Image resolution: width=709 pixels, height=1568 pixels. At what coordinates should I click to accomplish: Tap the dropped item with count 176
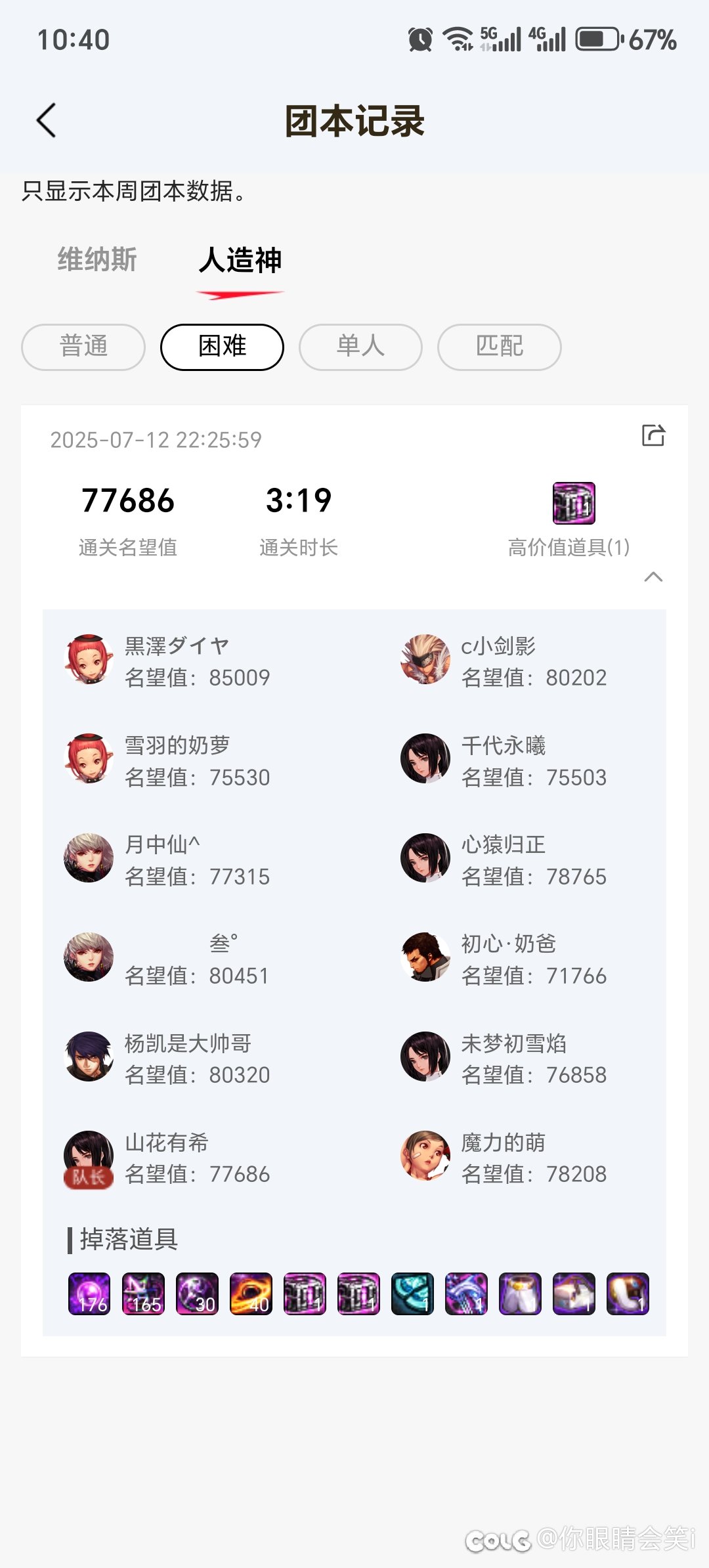89,1294
